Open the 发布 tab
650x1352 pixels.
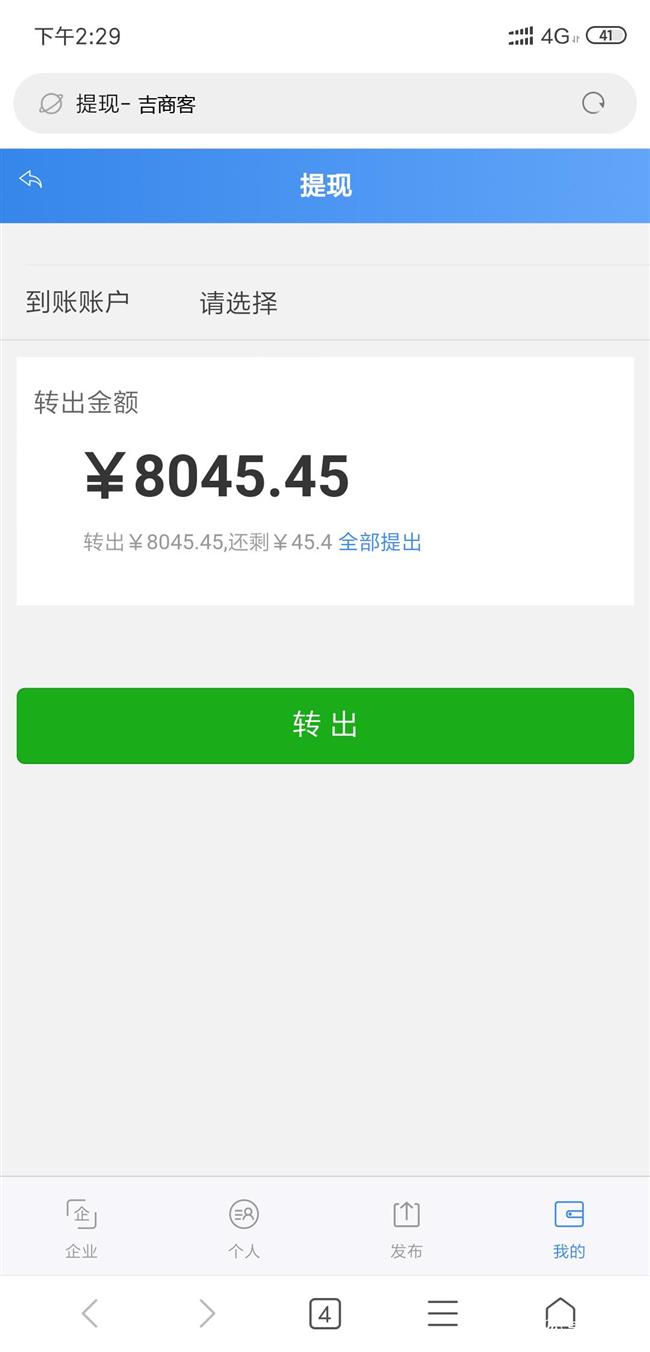point(406,1228)
